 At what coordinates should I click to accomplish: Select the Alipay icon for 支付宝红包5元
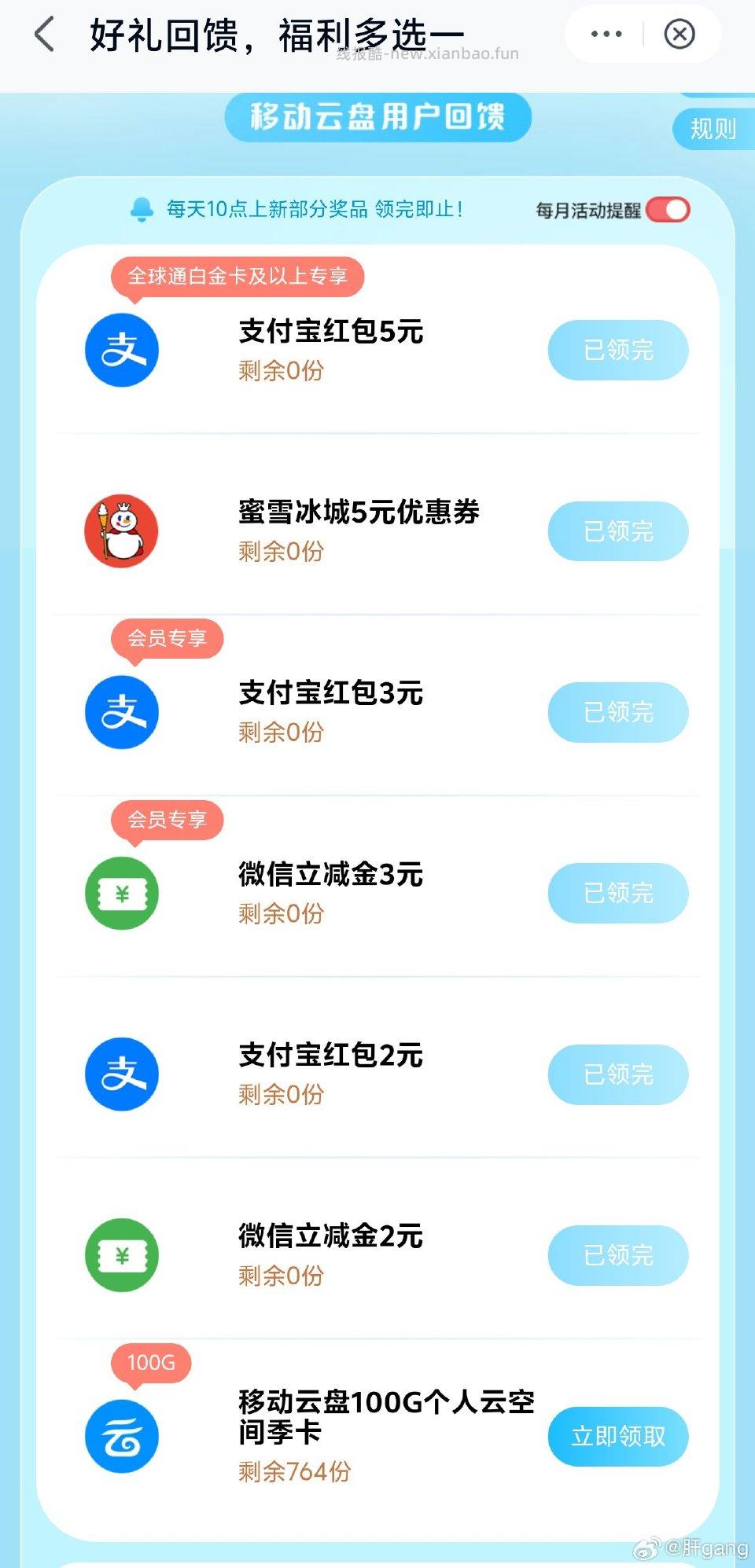(x=122, y=351)
